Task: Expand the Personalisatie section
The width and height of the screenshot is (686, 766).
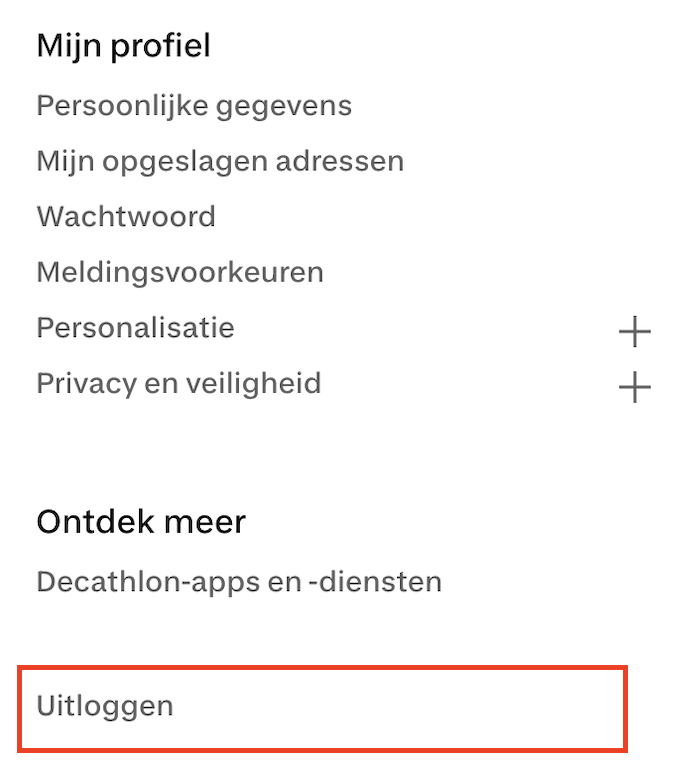Action: 634,331
